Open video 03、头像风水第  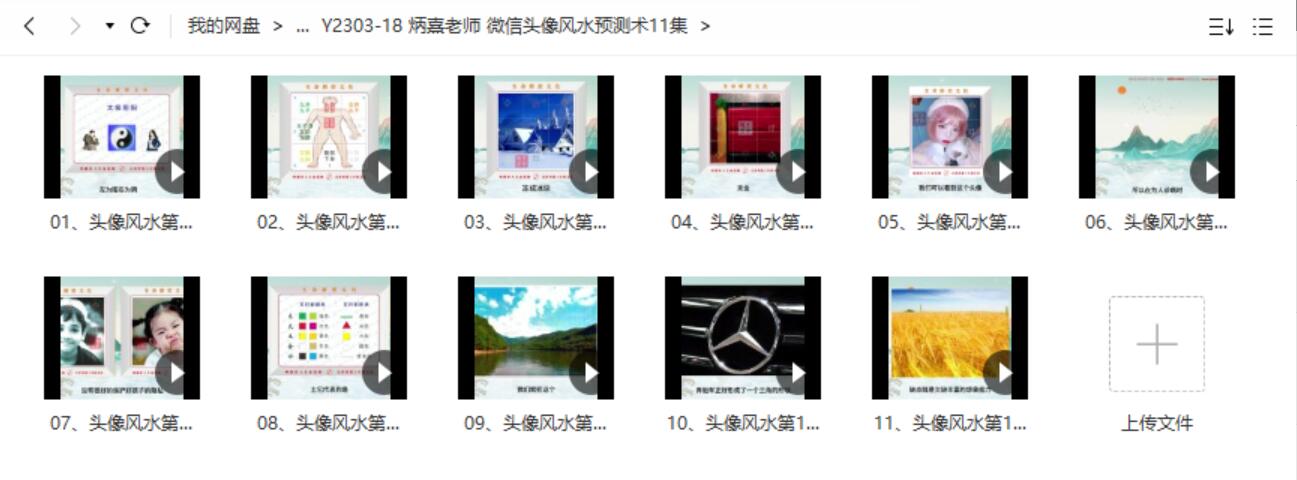(x=535, y=136)
